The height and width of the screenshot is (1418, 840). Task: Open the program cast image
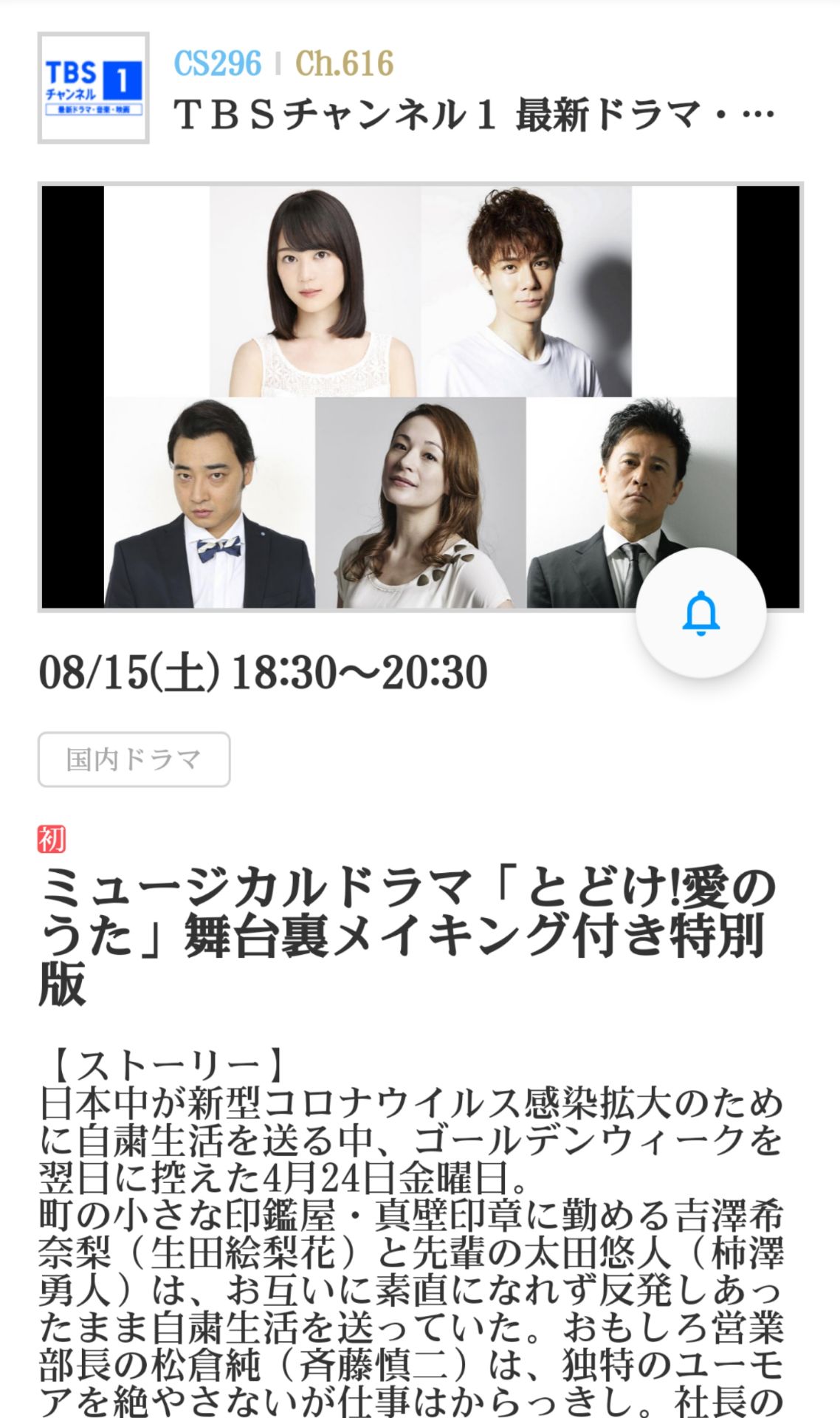tap(420, 397)
